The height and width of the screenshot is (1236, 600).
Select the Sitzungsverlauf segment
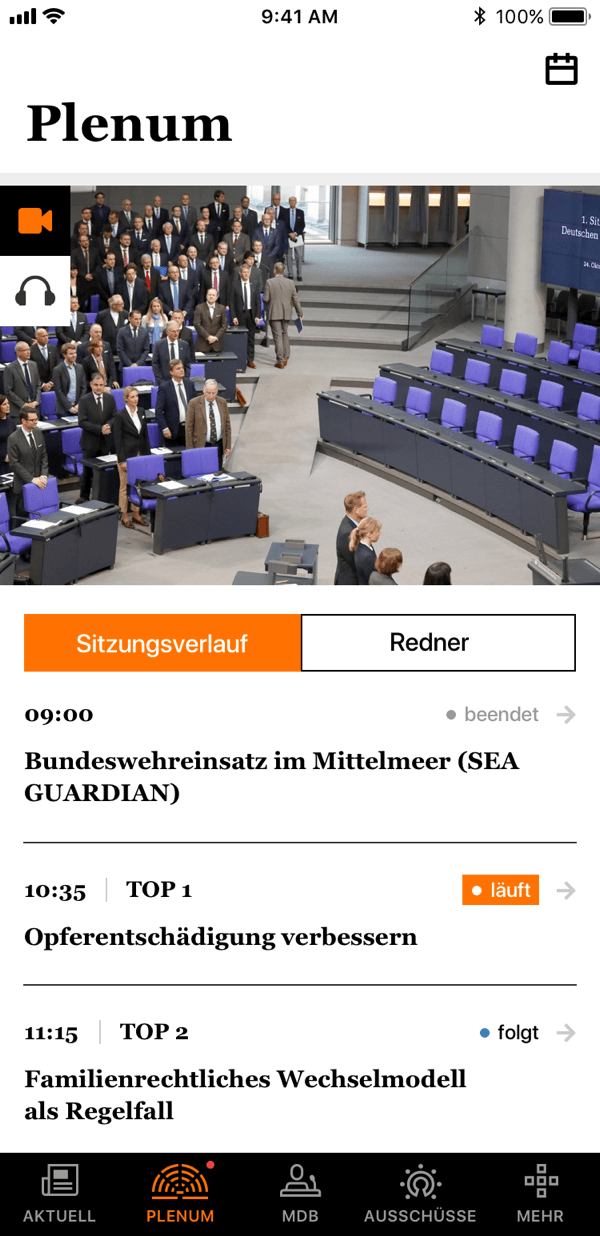pos(162,643)
